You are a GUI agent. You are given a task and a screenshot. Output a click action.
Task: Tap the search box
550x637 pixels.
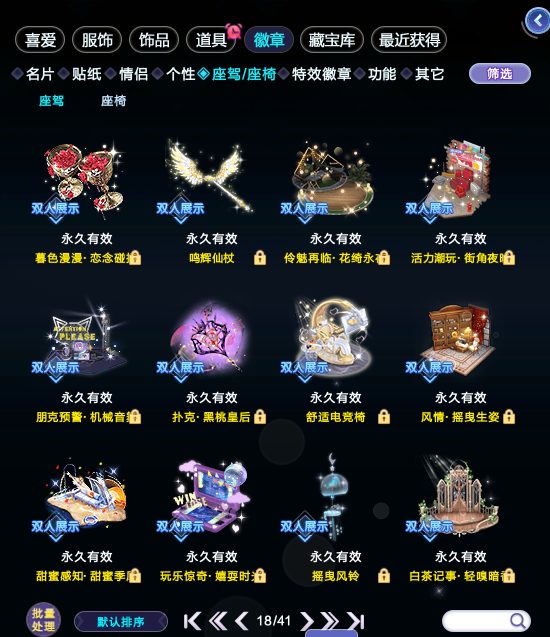pyautogui.click(x=486, y=621)
